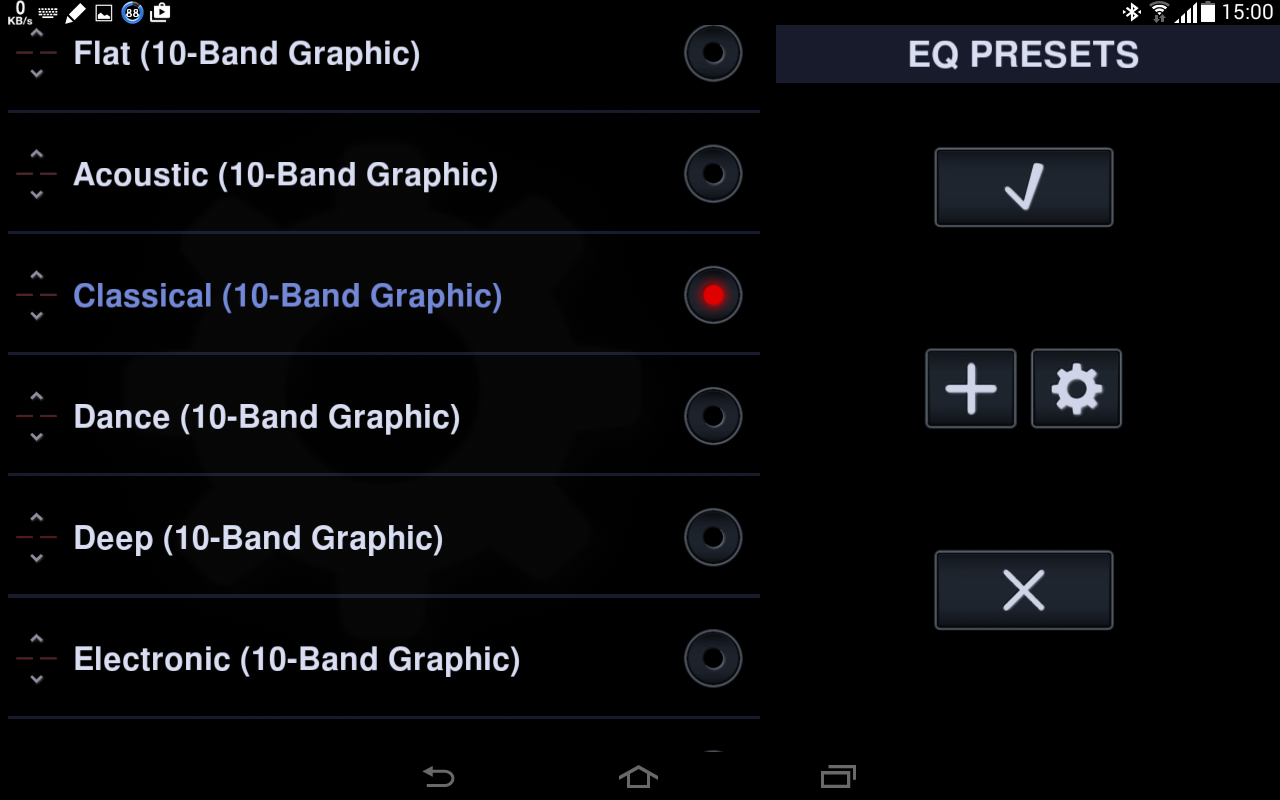Confirm the selected preset with the checkmark button
Screen dimensions: 1280x800
pyautogui.click(x=1023, y=187)
